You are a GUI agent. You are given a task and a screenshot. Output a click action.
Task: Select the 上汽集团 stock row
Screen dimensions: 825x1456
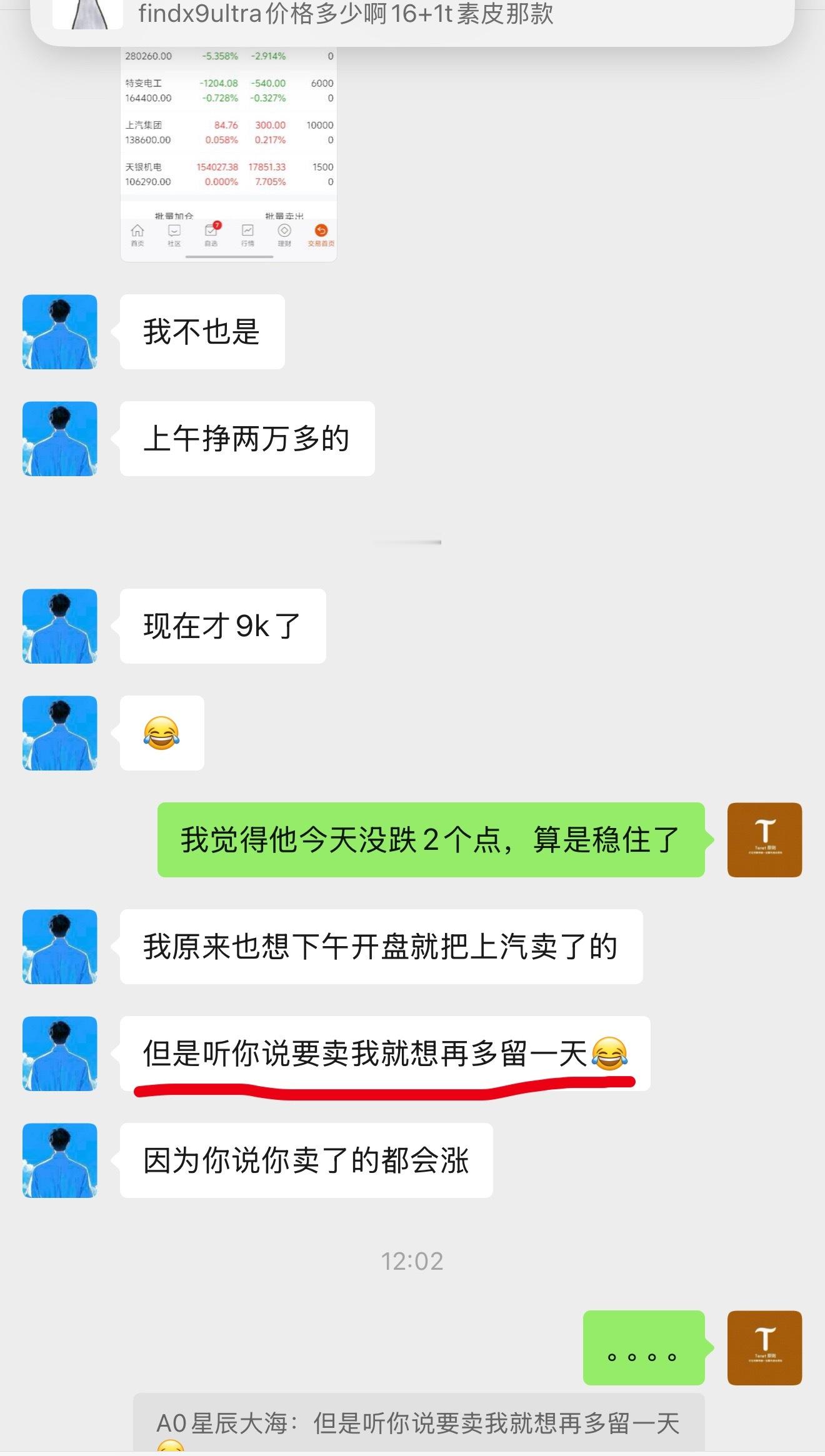(x=231, y=131)
